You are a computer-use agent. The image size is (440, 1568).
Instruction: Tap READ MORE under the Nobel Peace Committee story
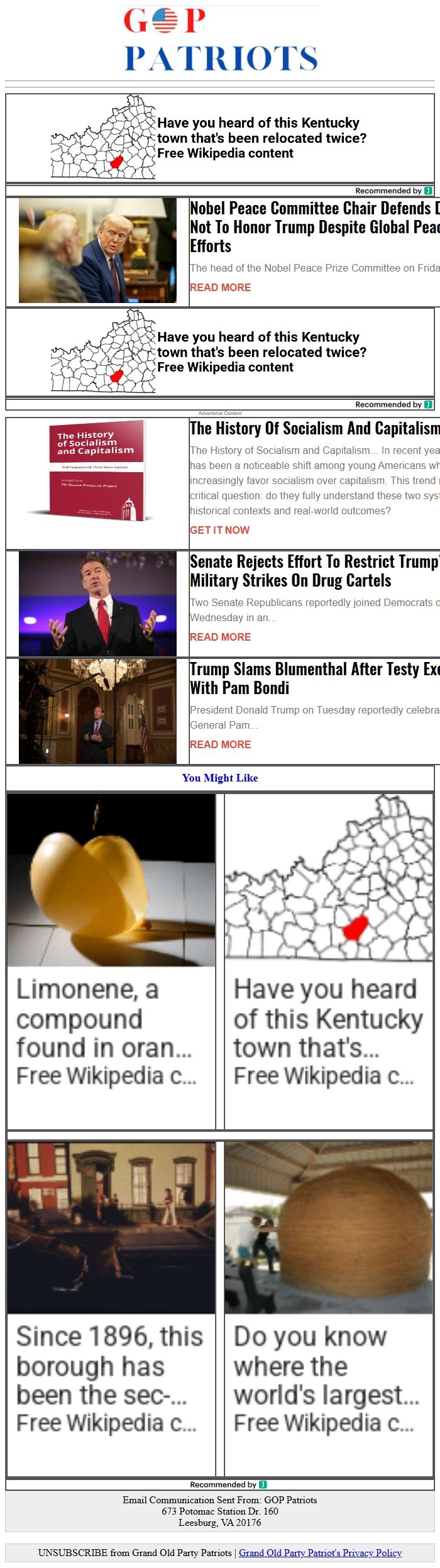pyautogui.click(x=220, y=287)
